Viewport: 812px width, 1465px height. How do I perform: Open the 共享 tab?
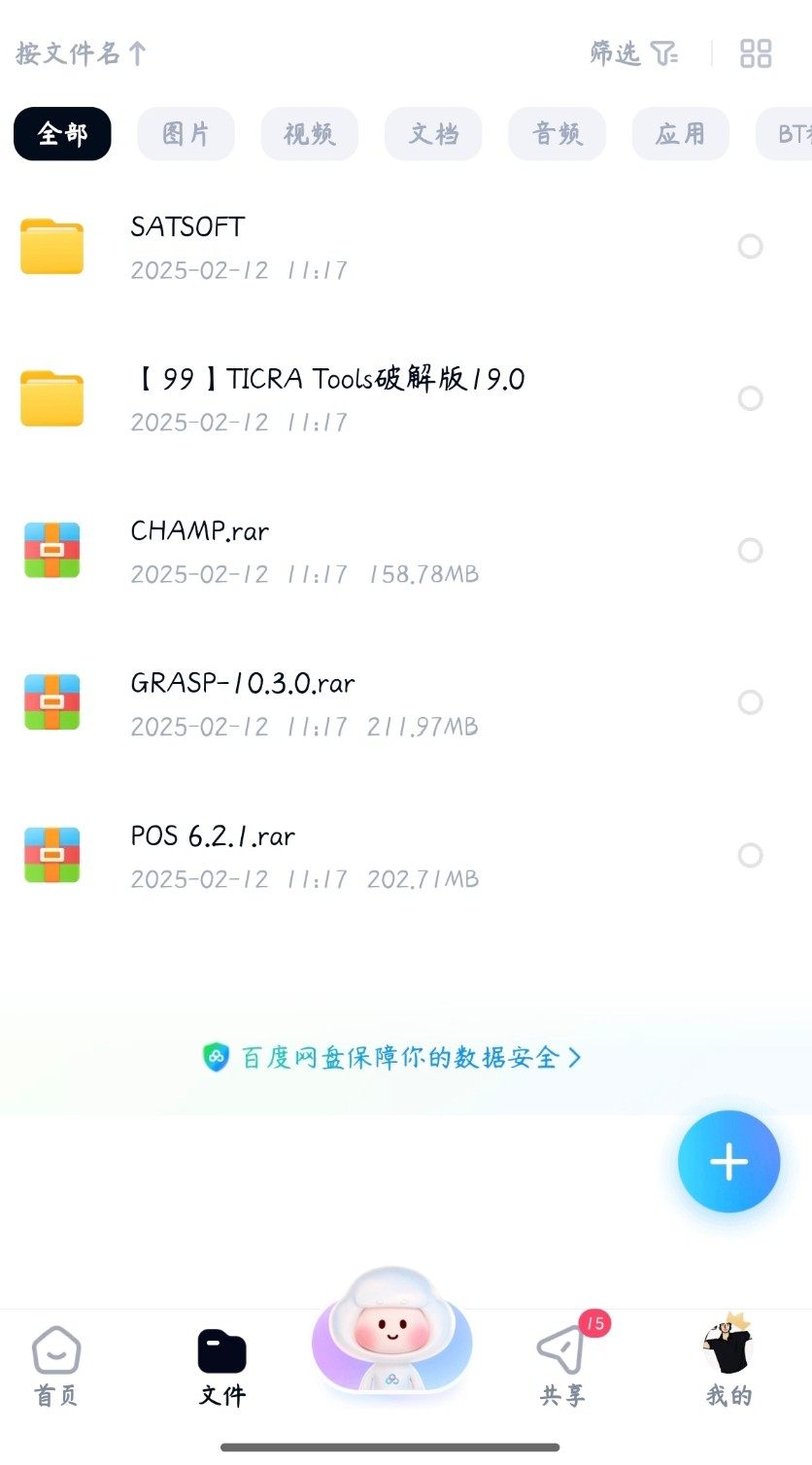click(562, 1366)
